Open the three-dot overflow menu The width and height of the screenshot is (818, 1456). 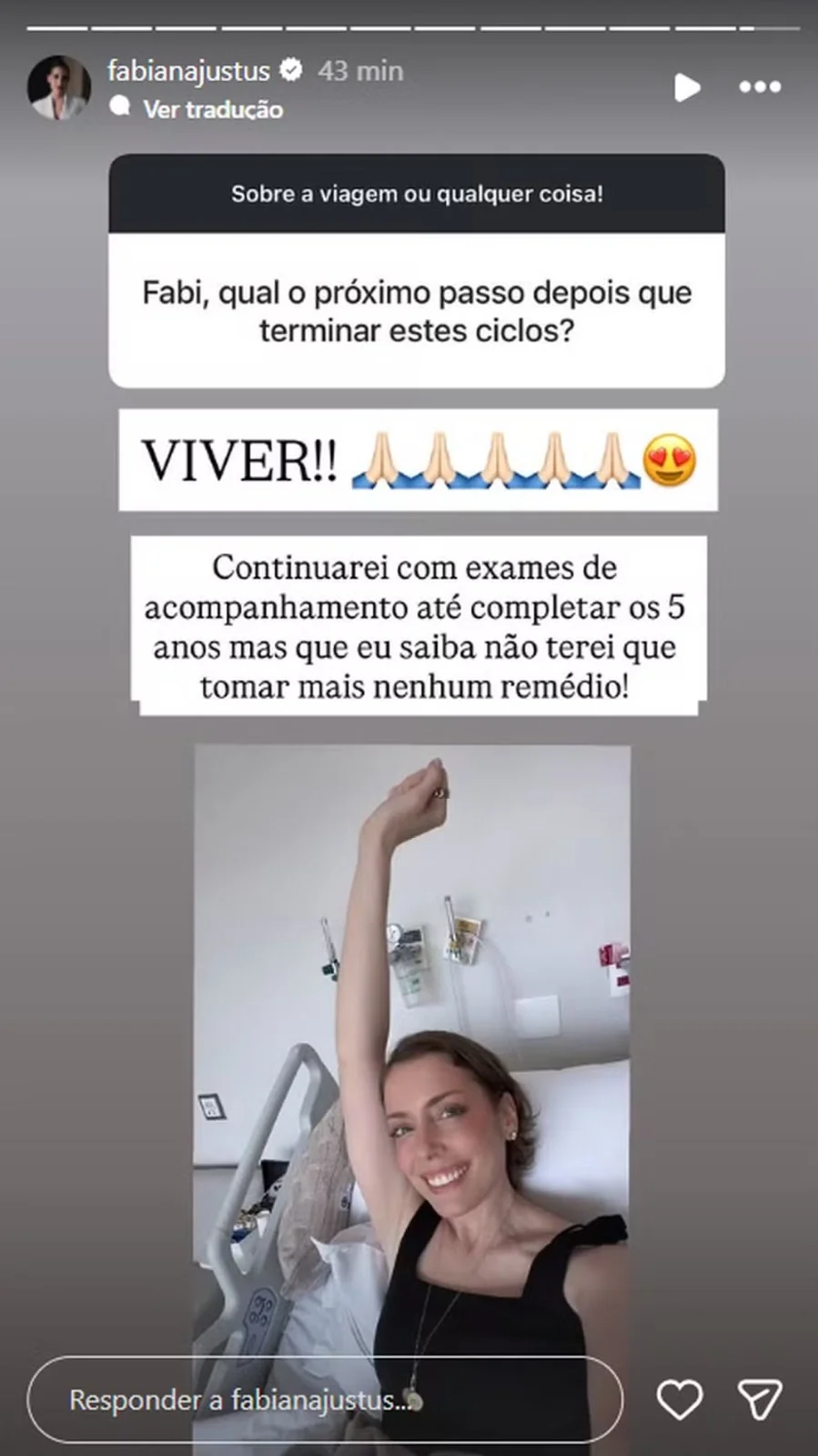(x=760, y=87)
